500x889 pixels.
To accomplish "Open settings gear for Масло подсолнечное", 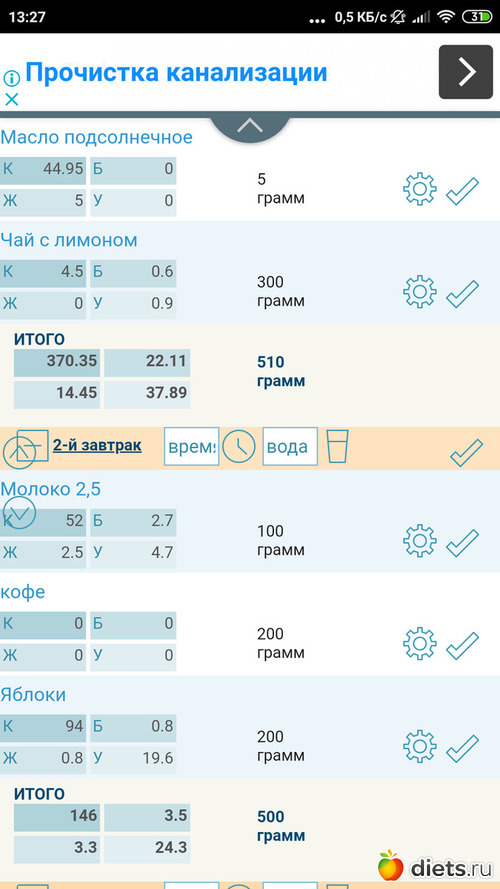I will tap(420, 189).
